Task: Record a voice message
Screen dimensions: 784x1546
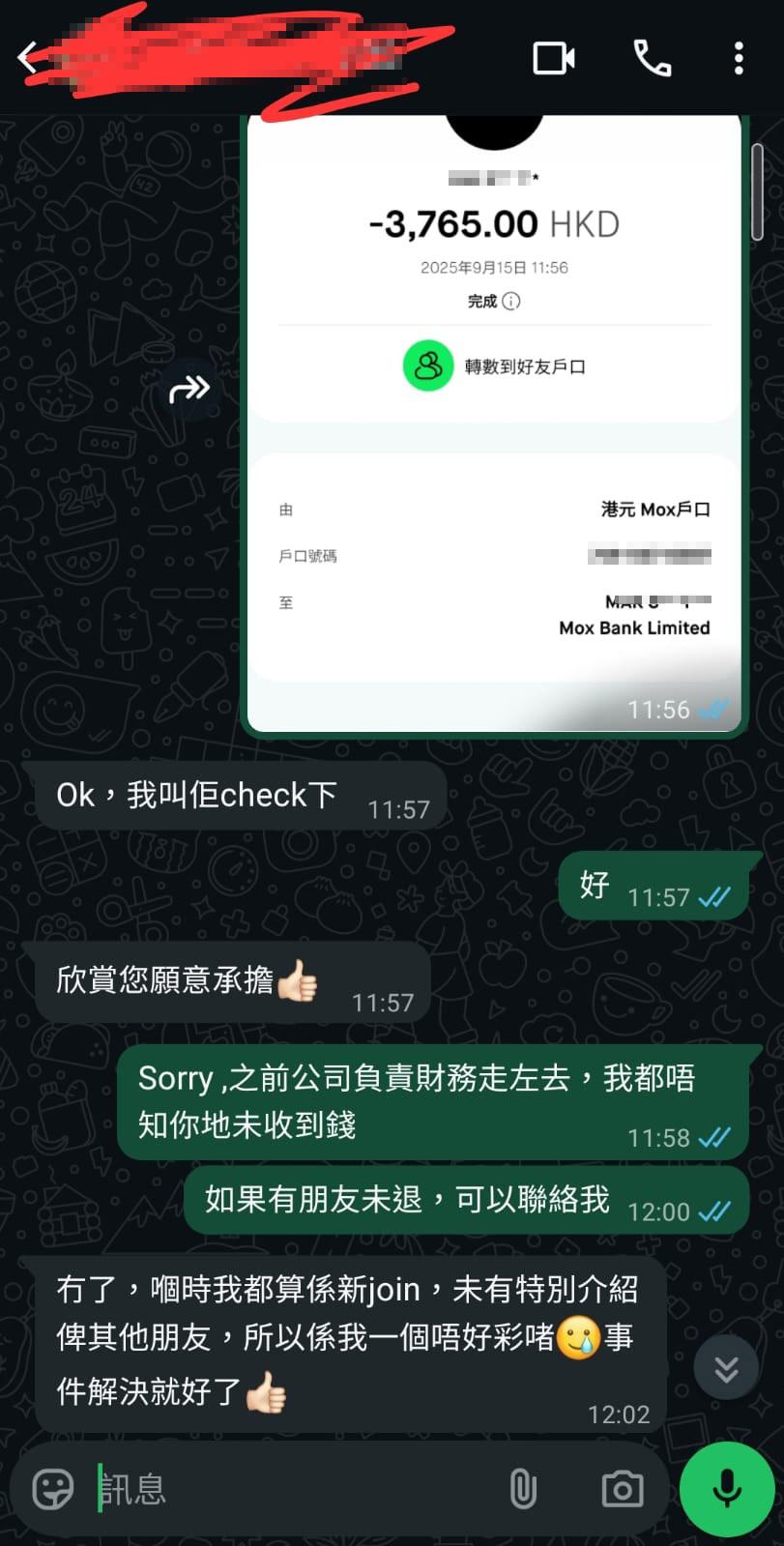Action: point(726,1489)
